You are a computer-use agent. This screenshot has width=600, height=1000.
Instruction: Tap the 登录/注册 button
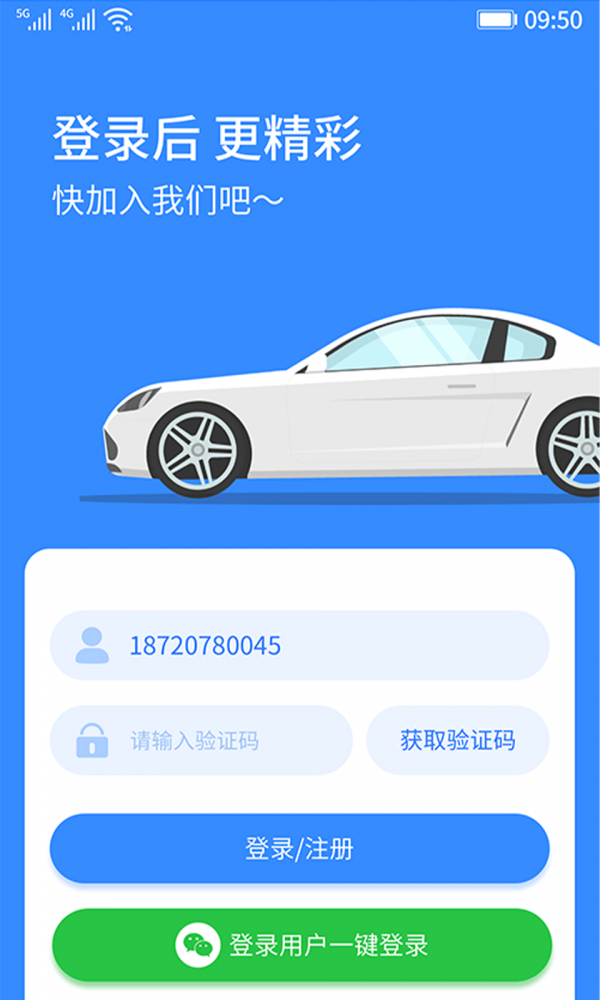click(300, 849)
